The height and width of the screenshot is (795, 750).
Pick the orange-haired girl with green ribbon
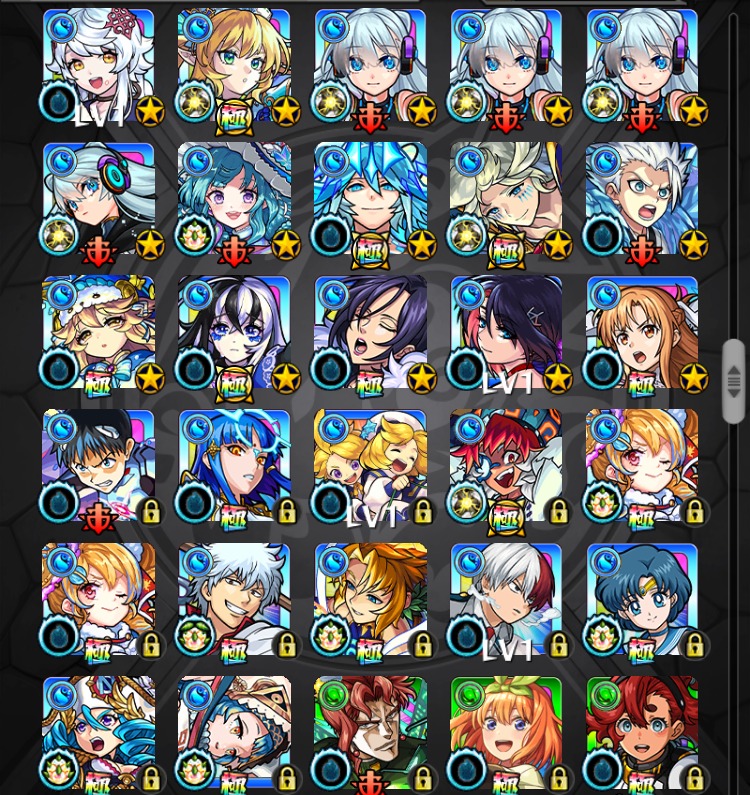pyautogui.click(x=506, y=732)
